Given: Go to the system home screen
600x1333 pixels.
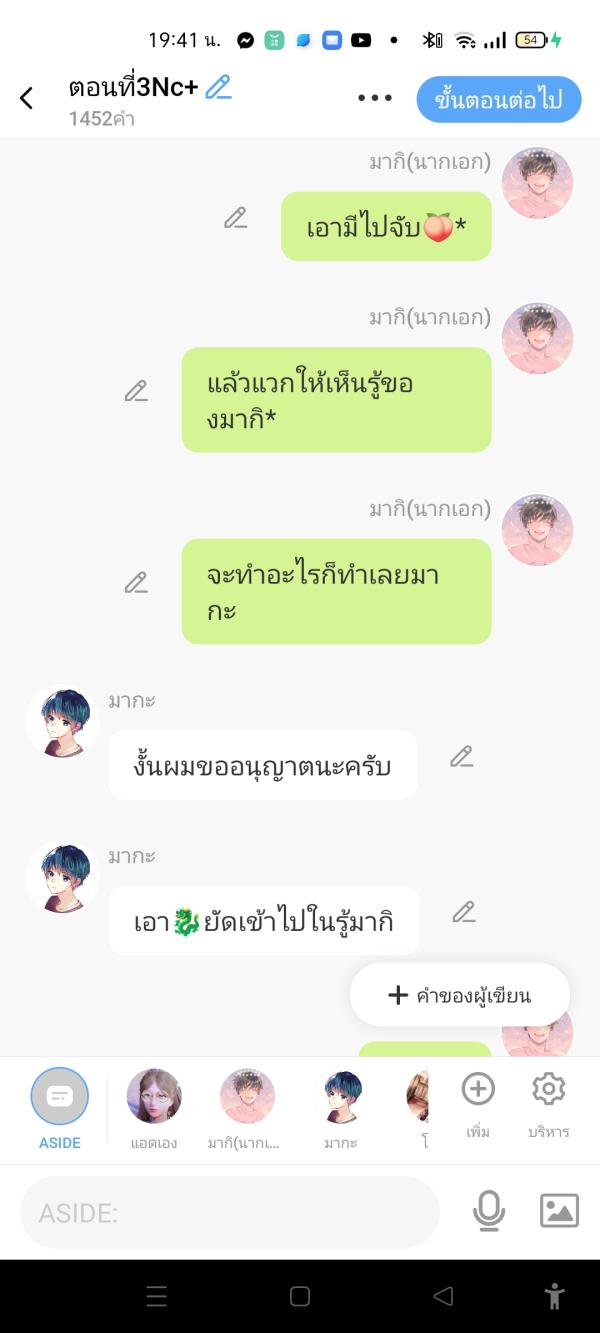Looking at the screenshot, I should 300,1297.
